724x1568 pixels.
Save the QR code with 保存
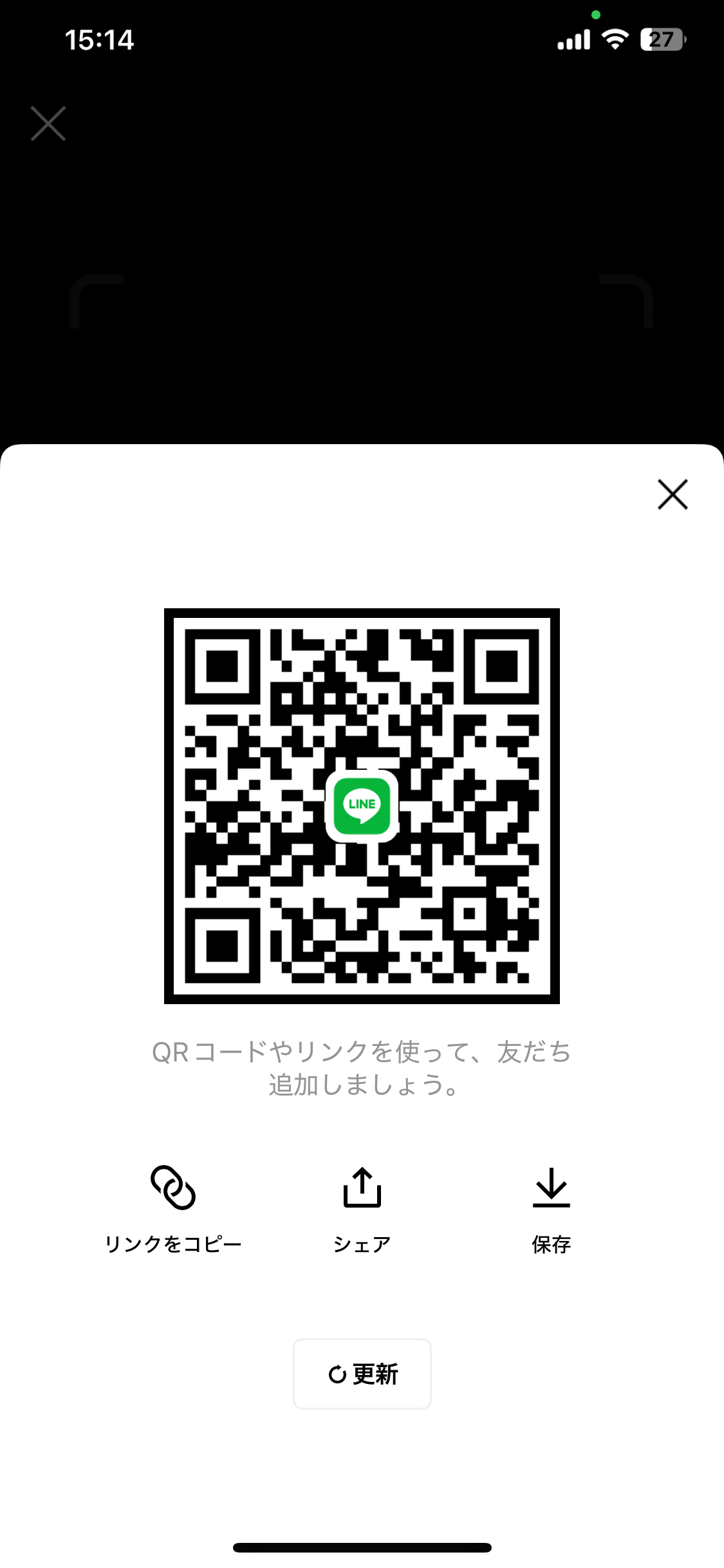(551, 1209)
